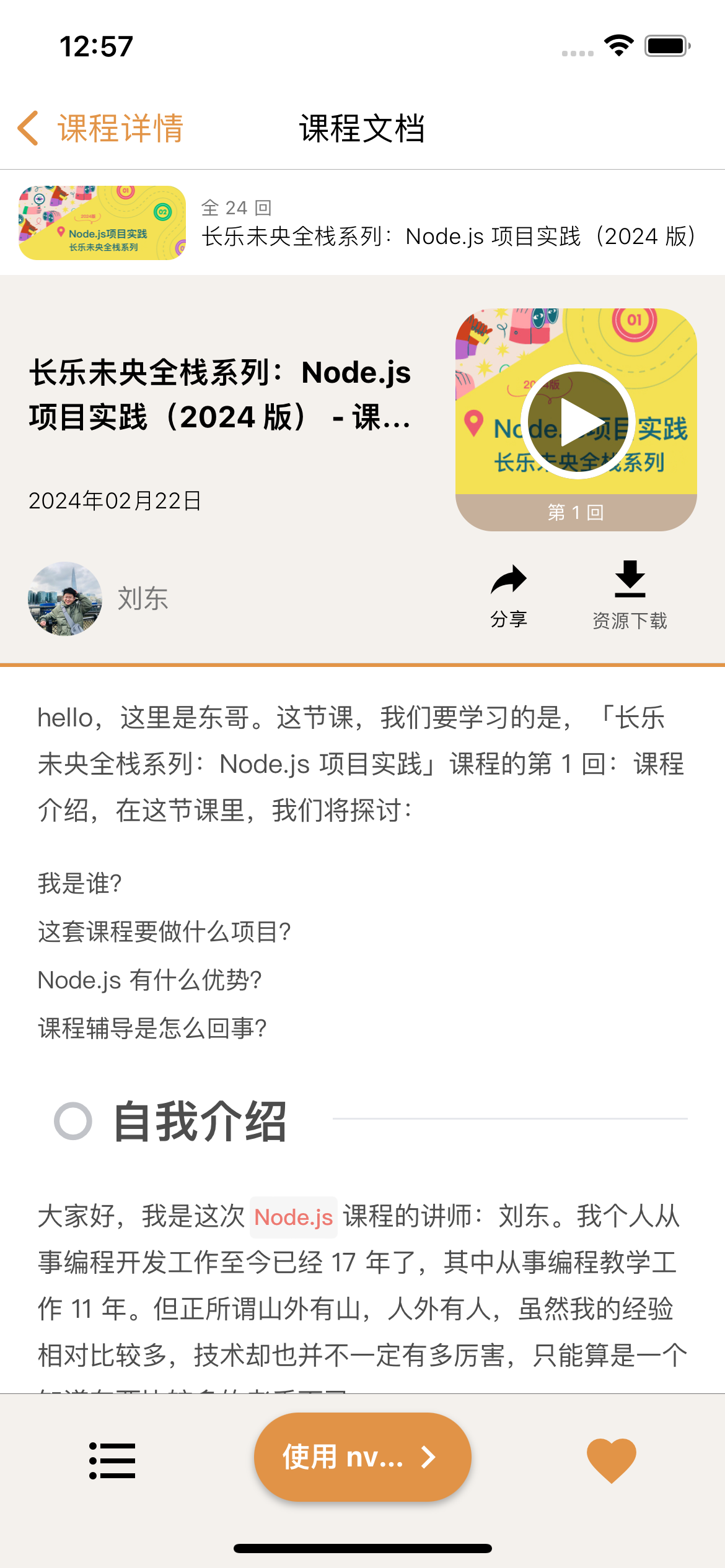Go to next lesson 使用 nv…

pos(362,1457)
